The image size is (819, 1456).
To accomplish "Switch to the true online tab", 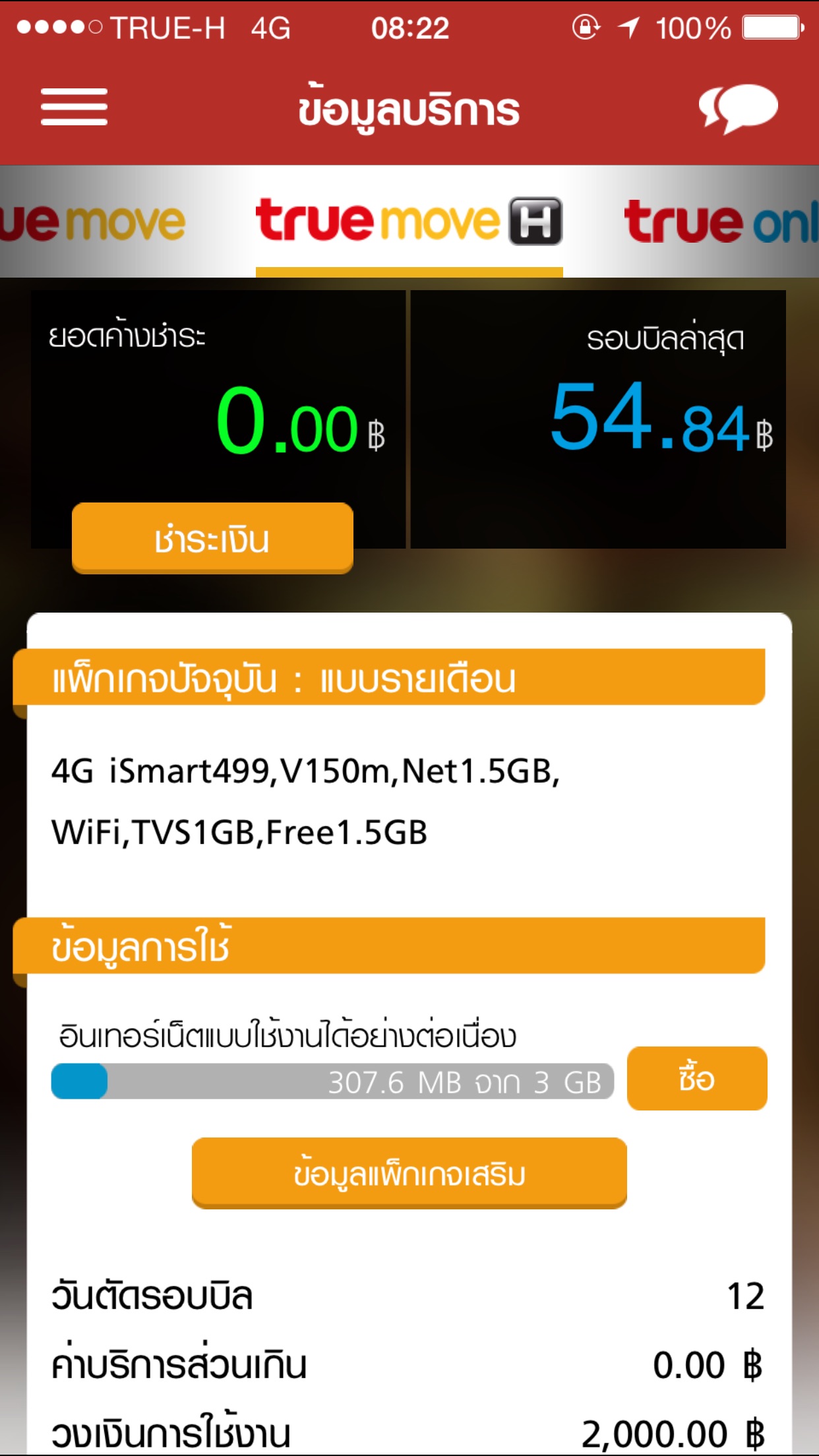I will click(721, 222).
